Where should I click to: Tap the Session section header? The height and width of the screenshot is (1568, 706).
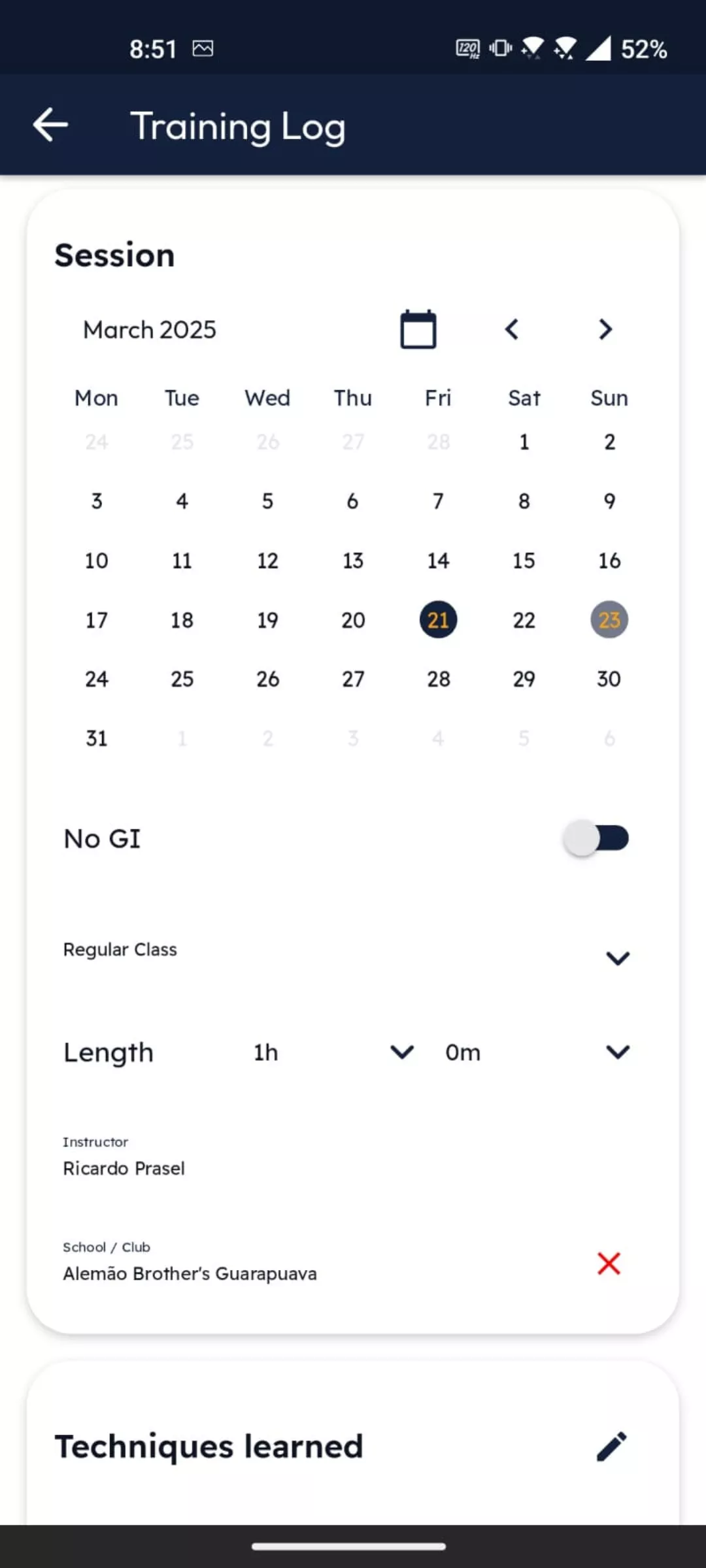point(114,255)
